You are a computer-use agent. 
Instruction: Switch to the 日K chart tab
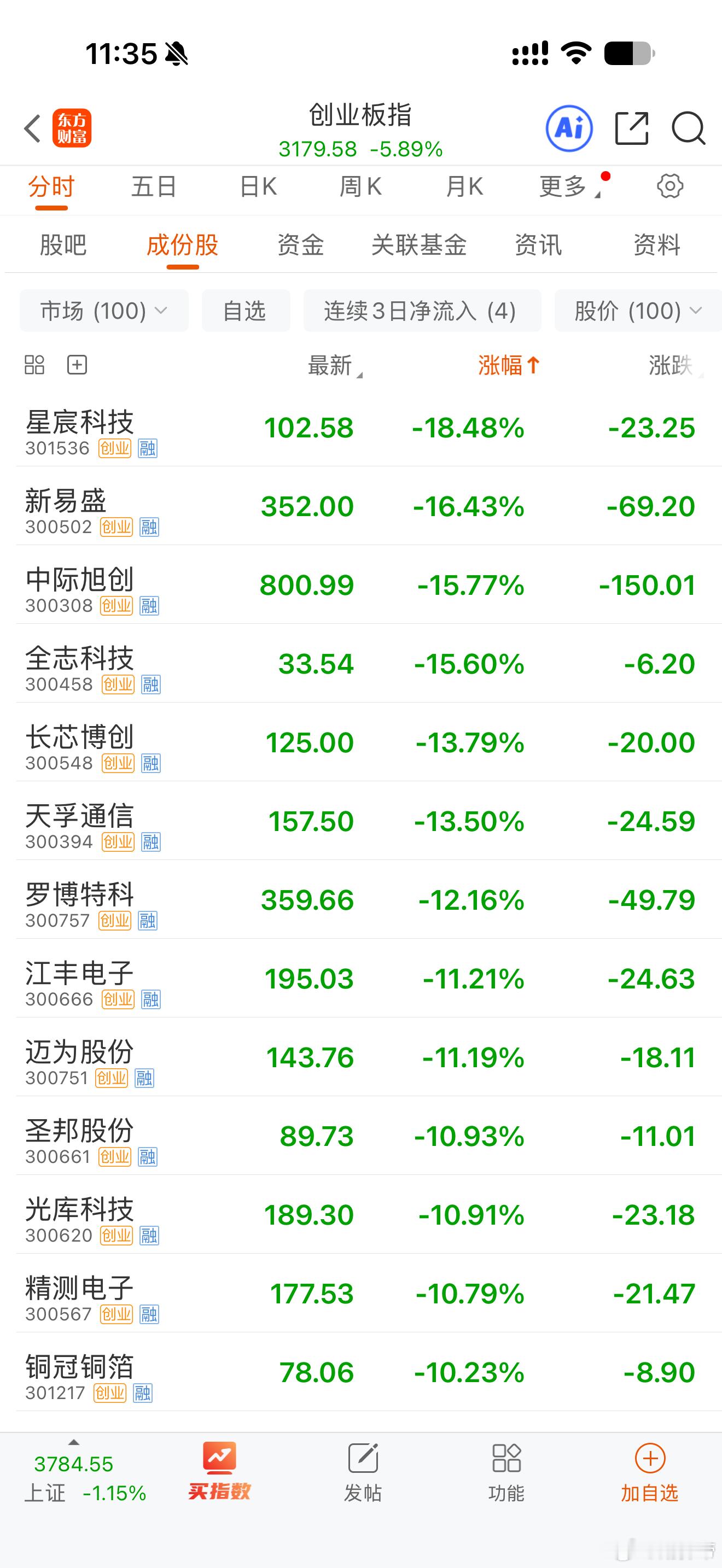(x=258, y=186)
